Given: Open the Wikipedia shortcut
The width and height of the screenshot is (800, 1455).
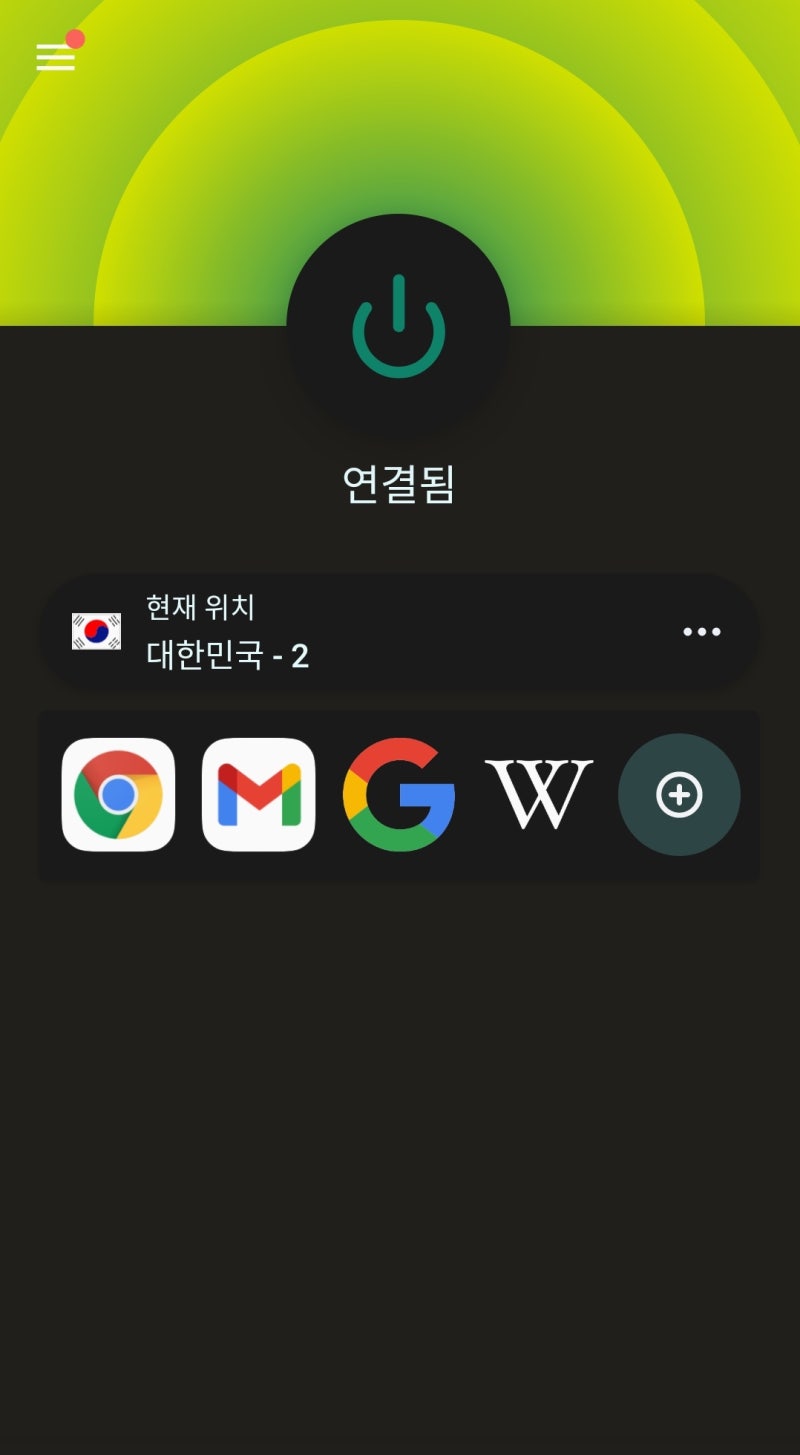Looking at the screenshot, I should click(x=538, y=795).
